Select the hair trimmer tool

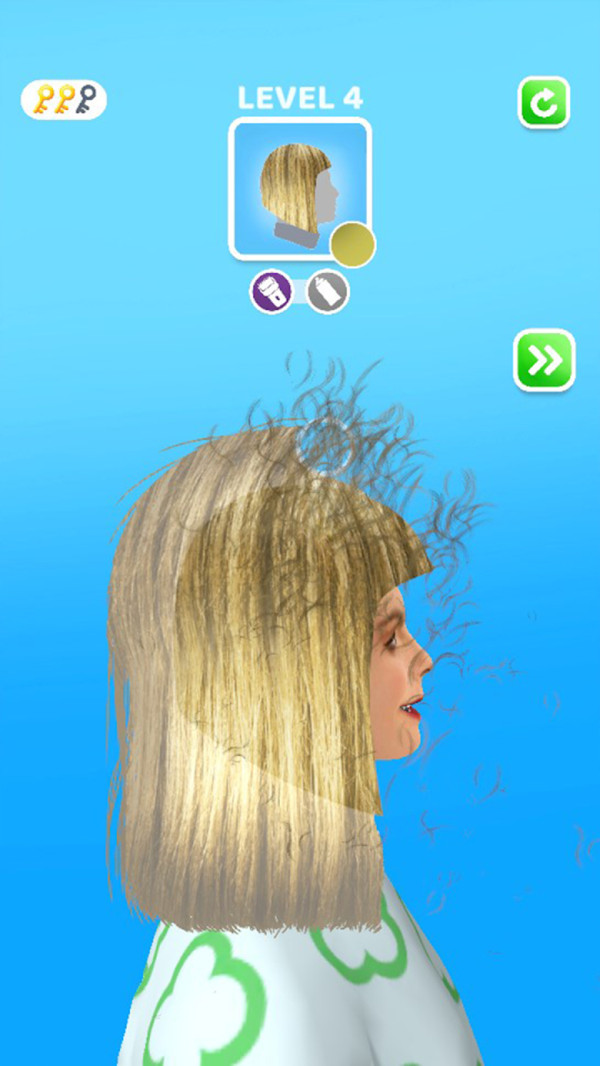271,292
